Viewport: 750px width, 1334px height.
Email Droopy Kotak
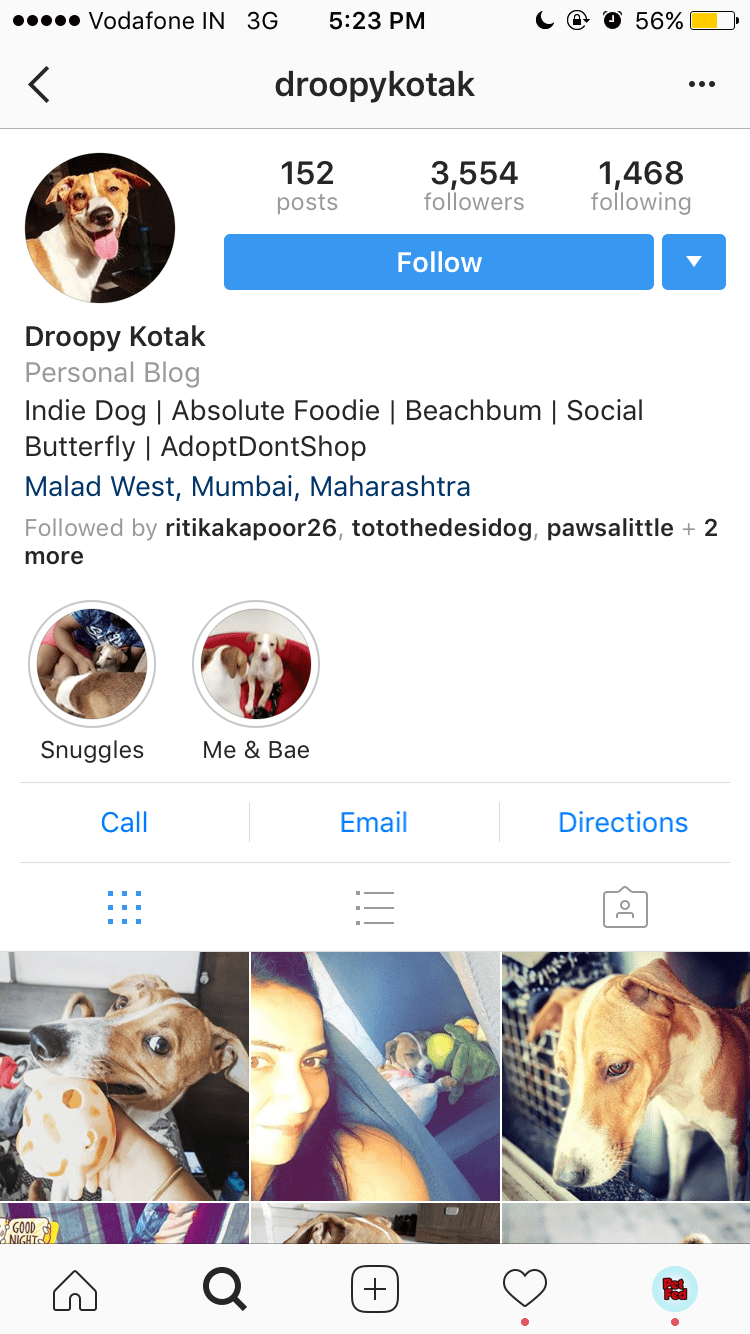pos(374,822)
